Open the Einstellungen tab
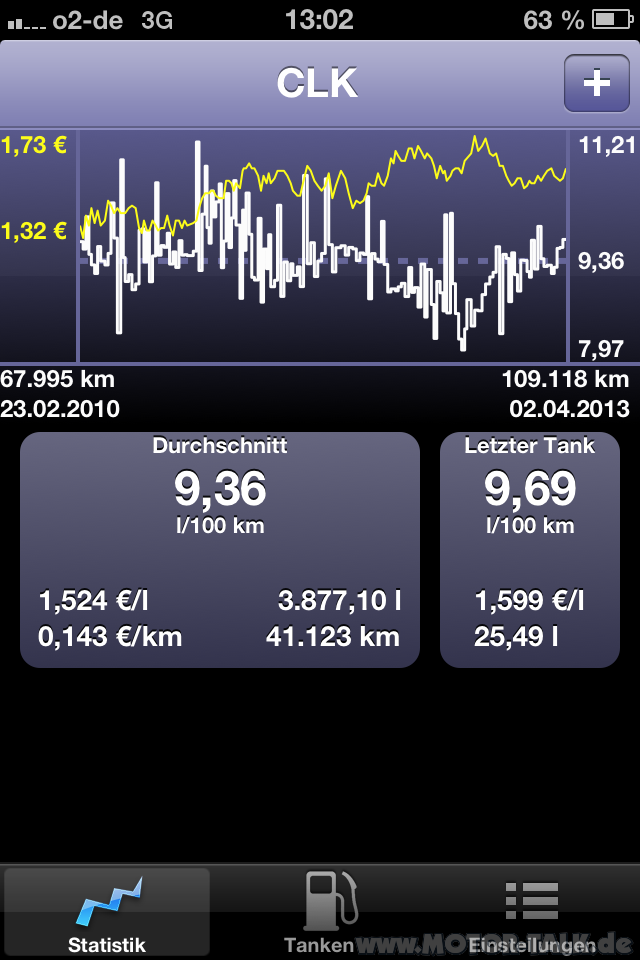Image resolution: width=640 pixels, height=960 pixels. point(532,912)
